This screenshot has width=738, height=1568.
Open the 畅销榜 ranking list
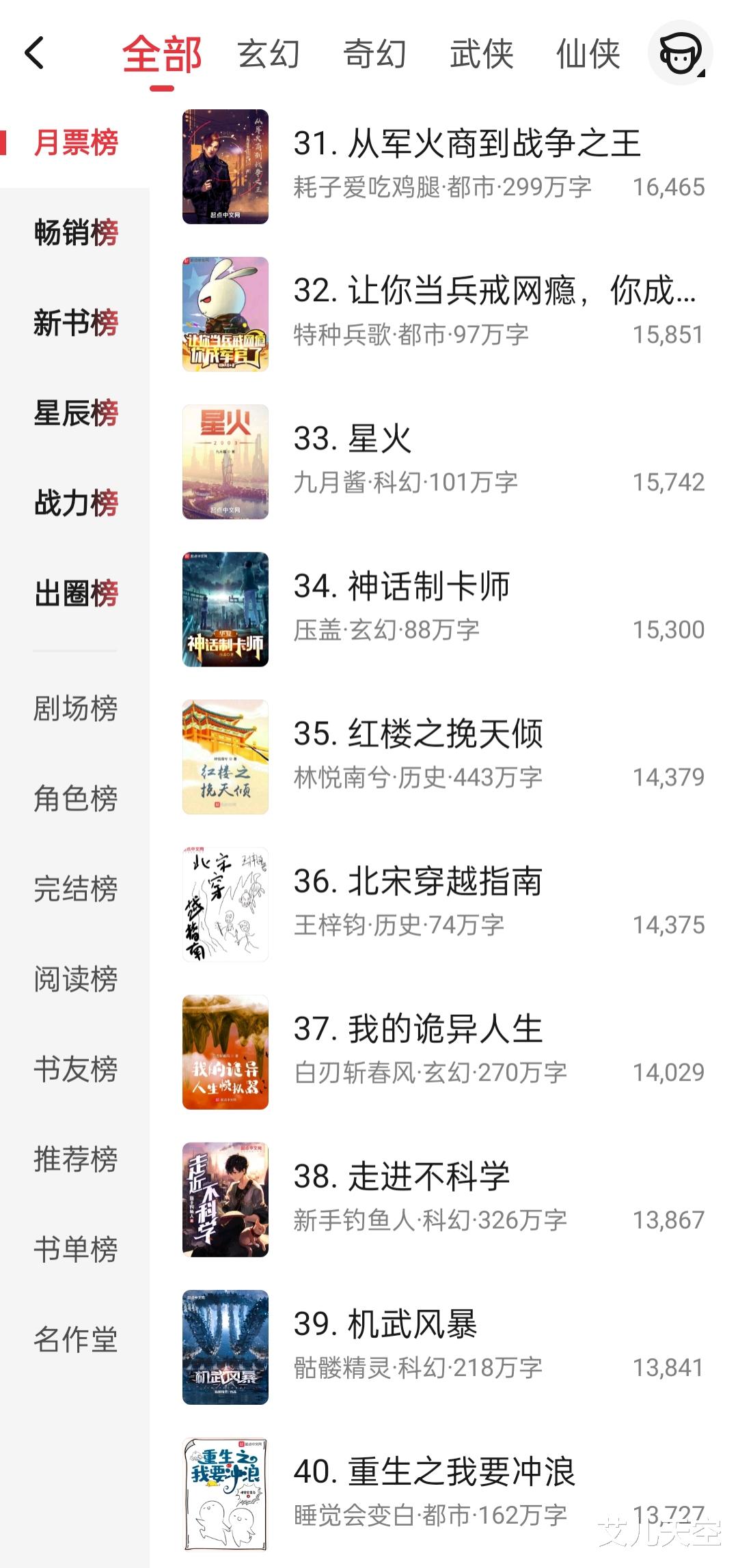(76, 232)
